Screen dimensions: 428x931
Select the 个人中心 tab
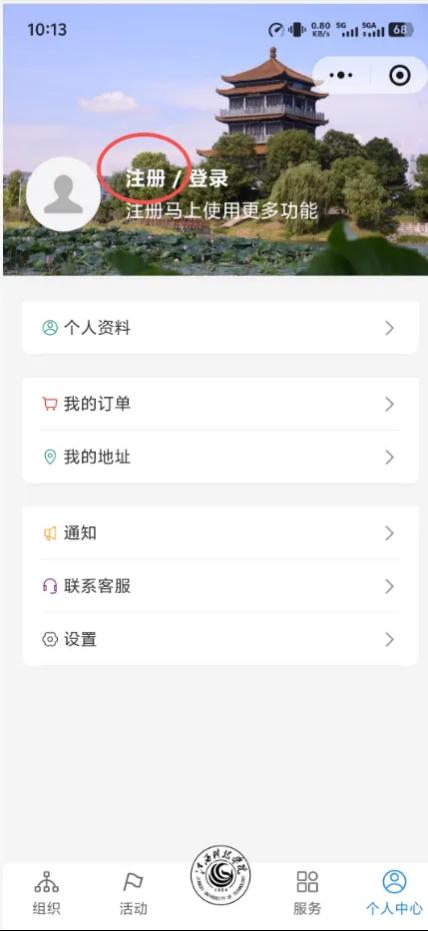394,893
